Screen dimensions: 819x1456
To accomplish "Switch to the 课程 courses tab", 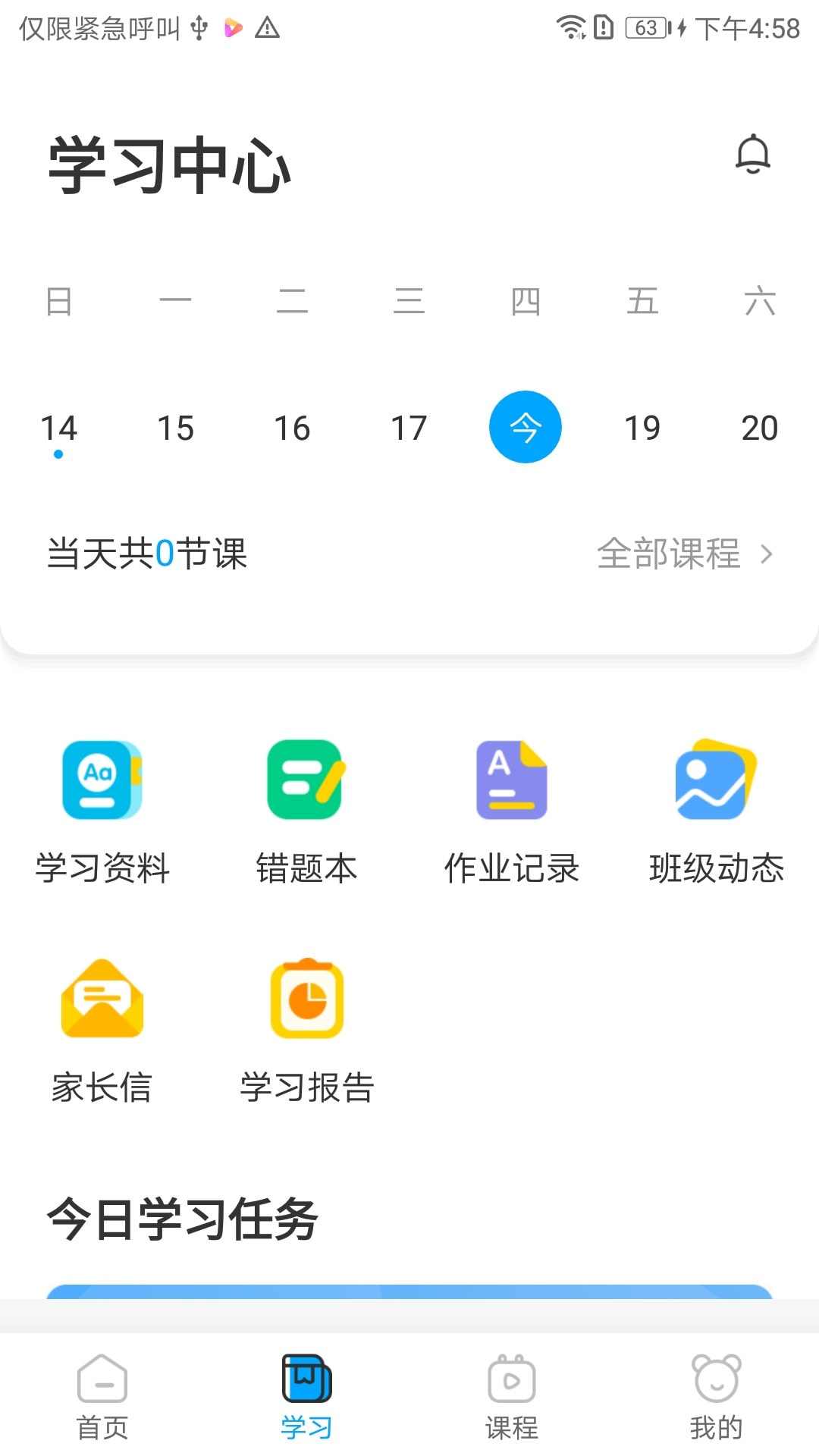I will tap(512, 1397).
